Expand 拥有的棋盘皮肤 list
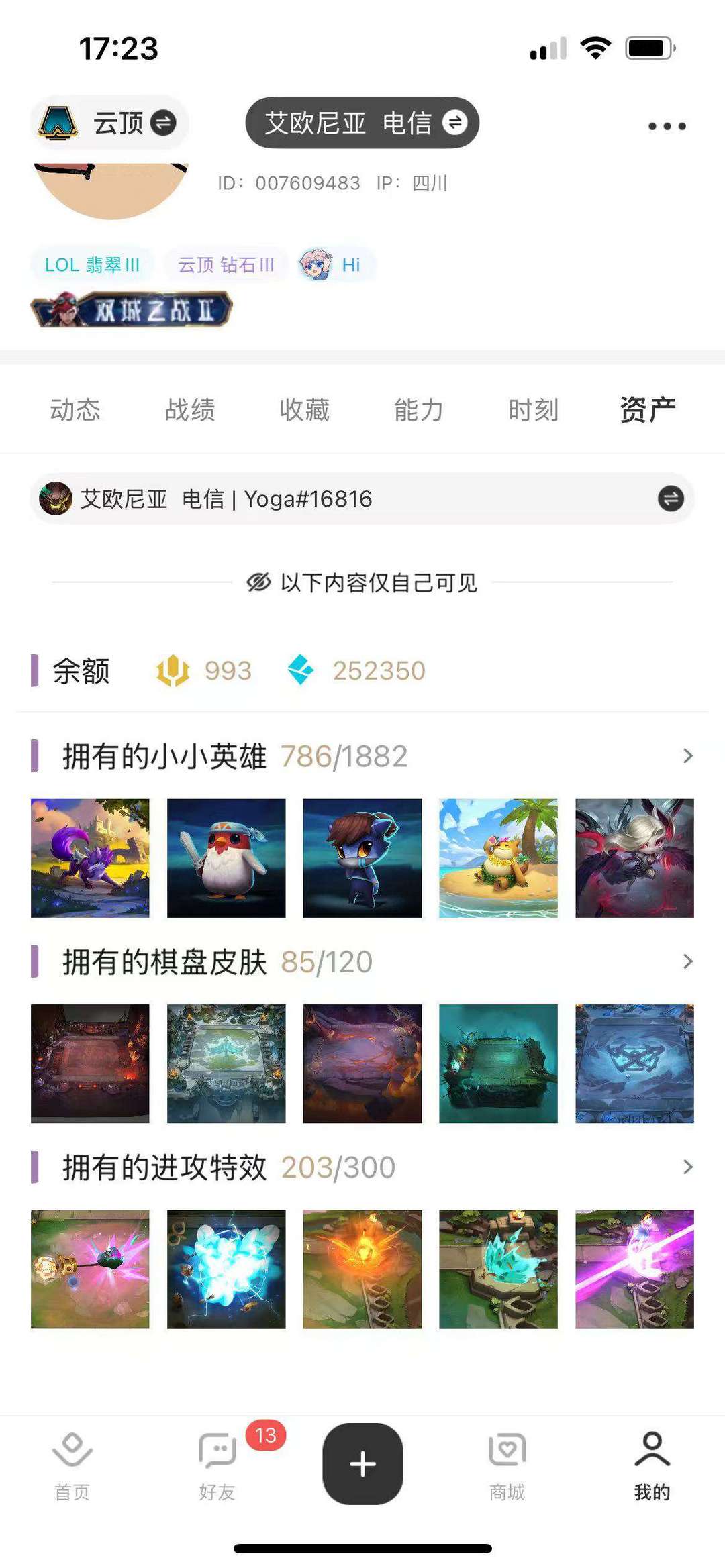Viewport: 725px width, 1568px height. tap(687, 961)
